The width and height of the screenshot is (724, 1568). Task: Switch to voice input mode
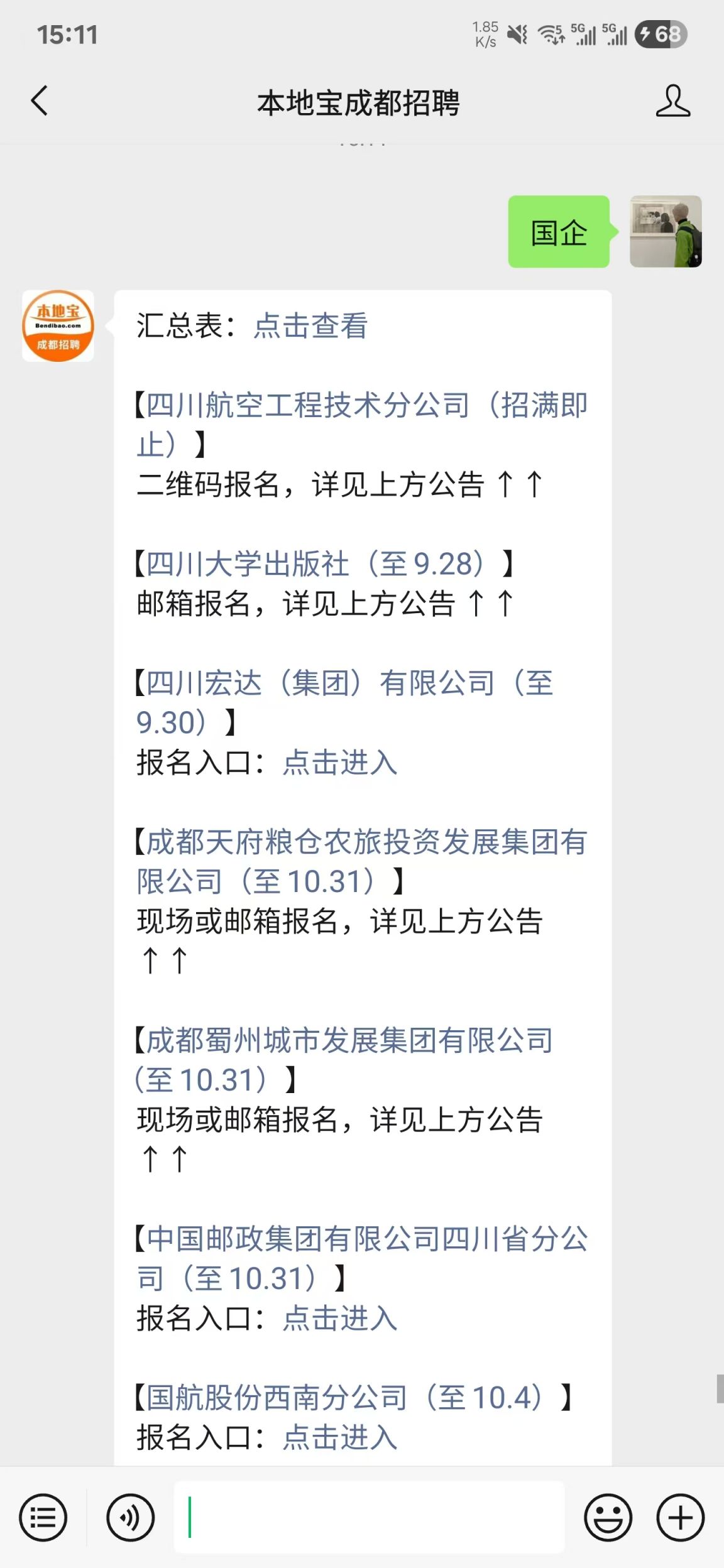tap(130, 1518)
